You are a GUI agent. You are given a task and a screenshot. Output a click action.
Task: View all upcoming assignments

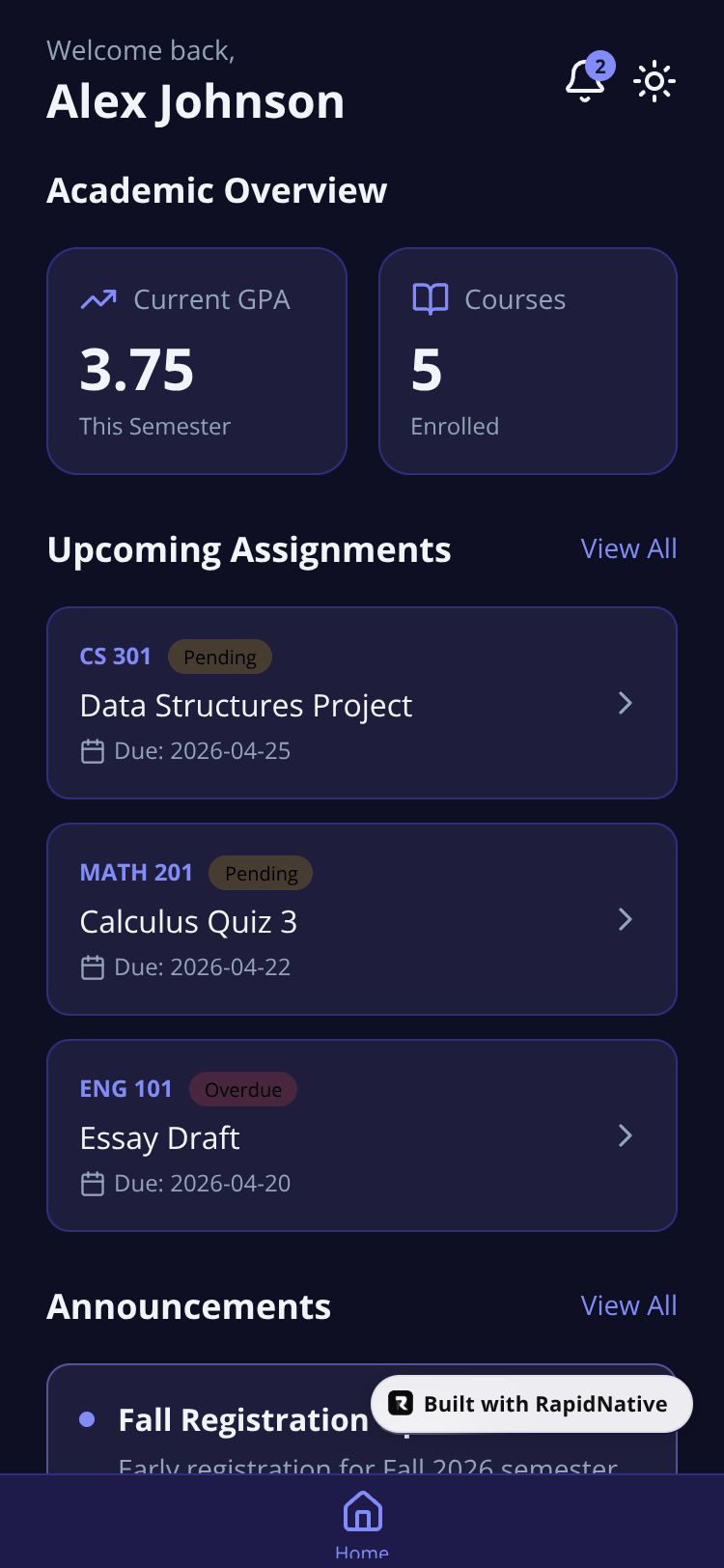pos(628,548)
